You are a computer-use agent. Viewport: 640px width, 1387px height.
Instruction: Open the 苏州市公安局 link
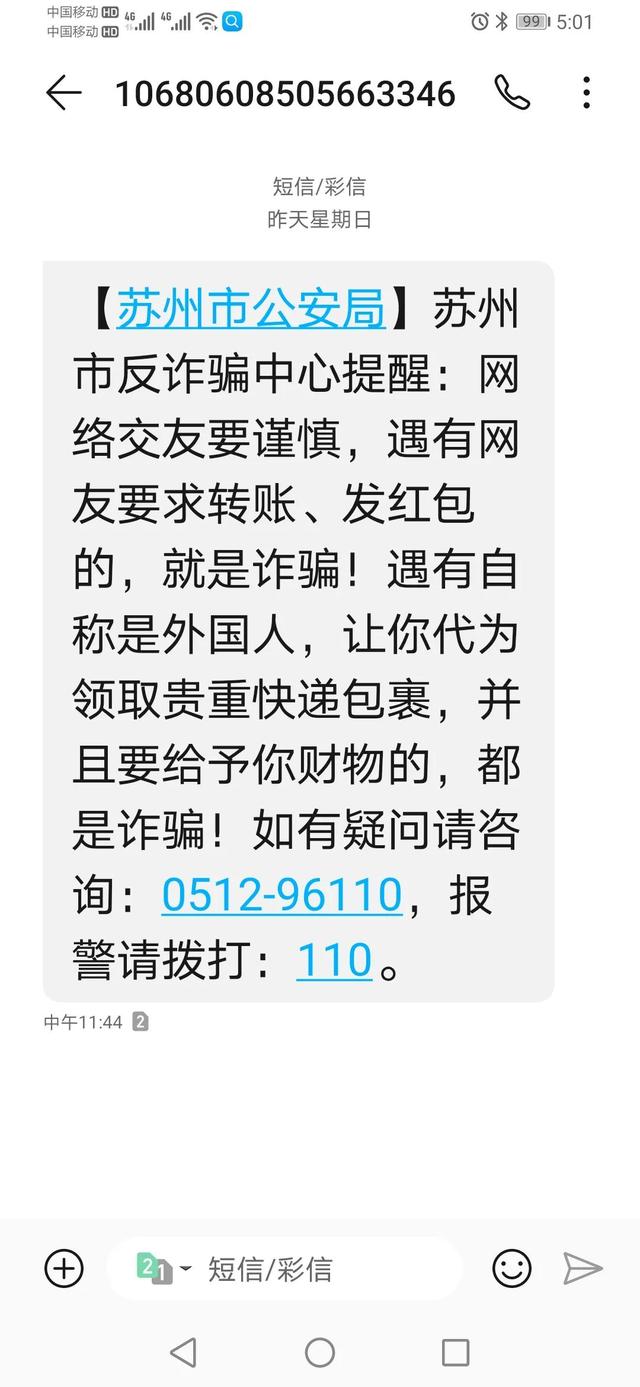click(x=251, y=310)
